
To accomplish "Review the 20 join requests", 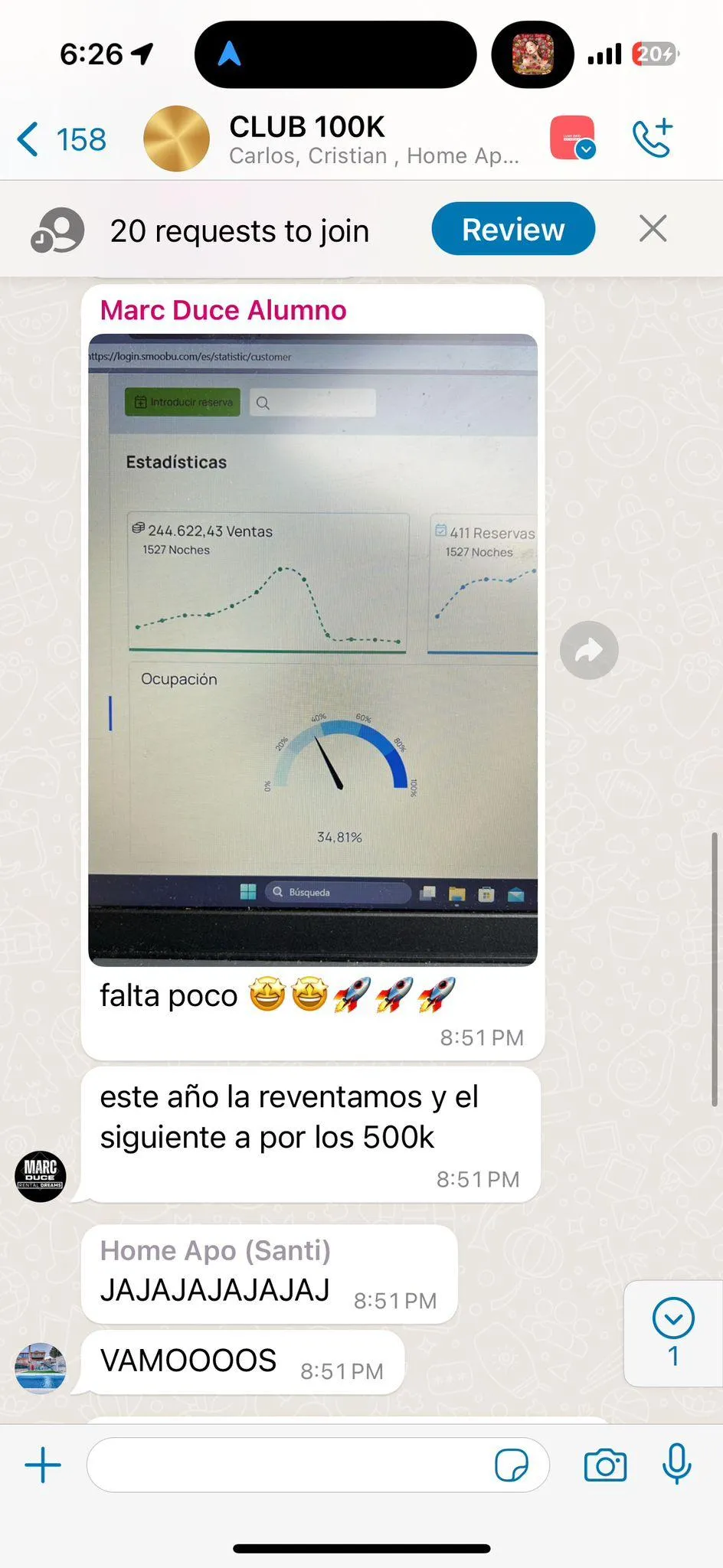I will [x=512, y=229].
